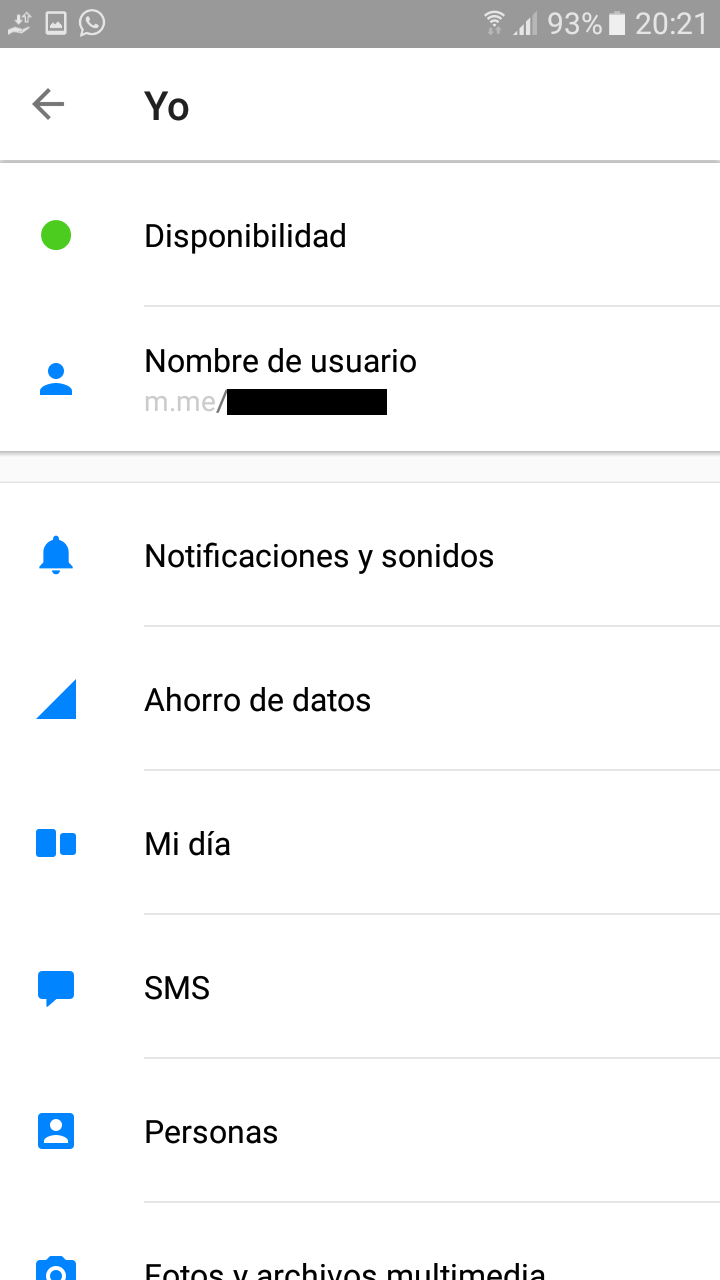This screenshot has width=720, height=1280.
Task: Return to previous screen with the back arrow
Action: click(x=47, y=103)
